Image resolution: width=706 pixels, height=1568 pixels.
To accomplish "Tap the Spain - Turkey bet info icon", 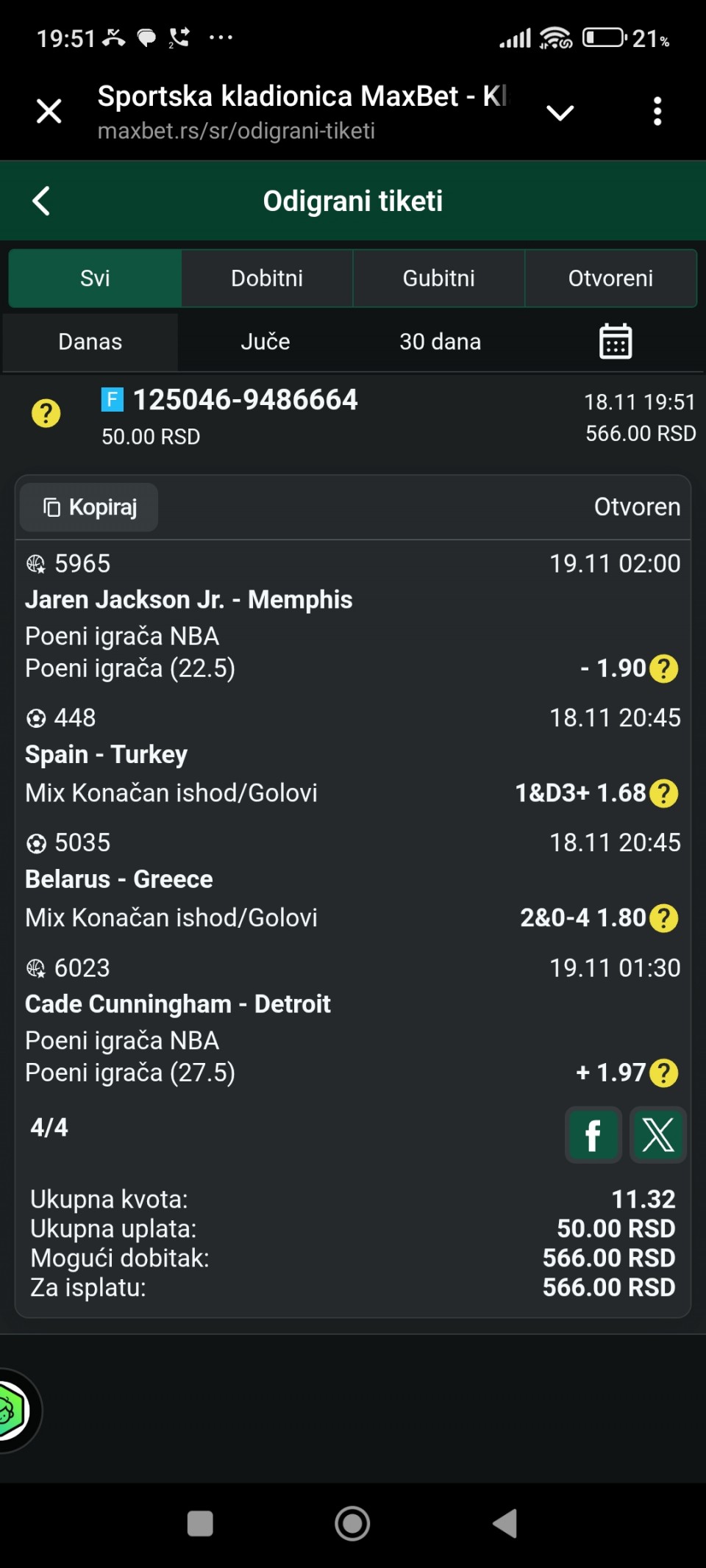I will pyautogui.click(x=664, y=794).
